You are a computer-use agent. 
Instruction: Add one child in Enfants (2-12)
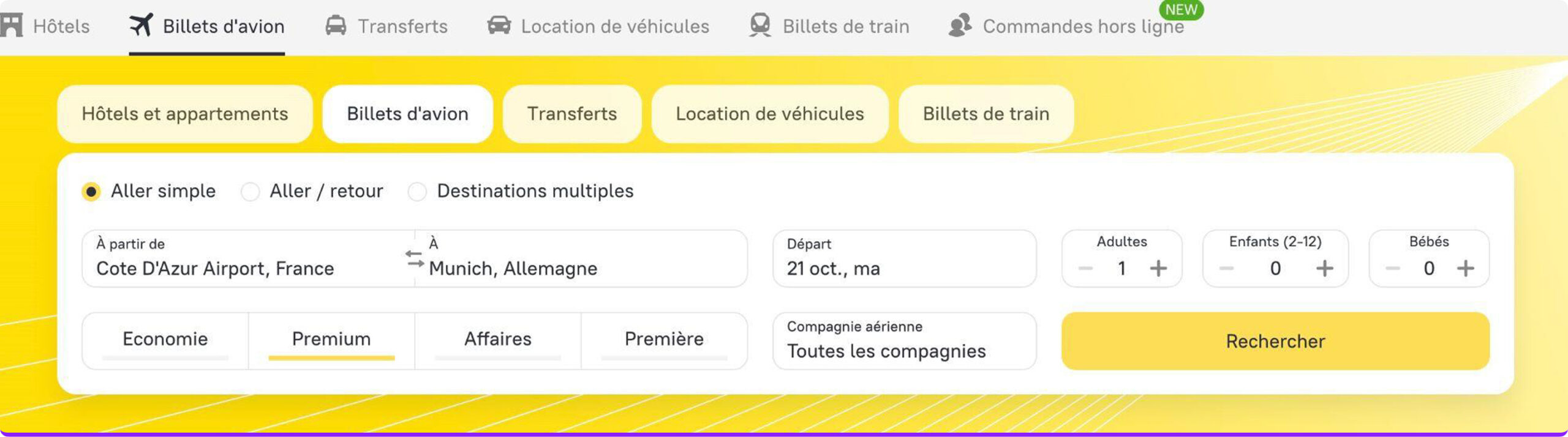pyautogui.click(x=1324, y=268)
